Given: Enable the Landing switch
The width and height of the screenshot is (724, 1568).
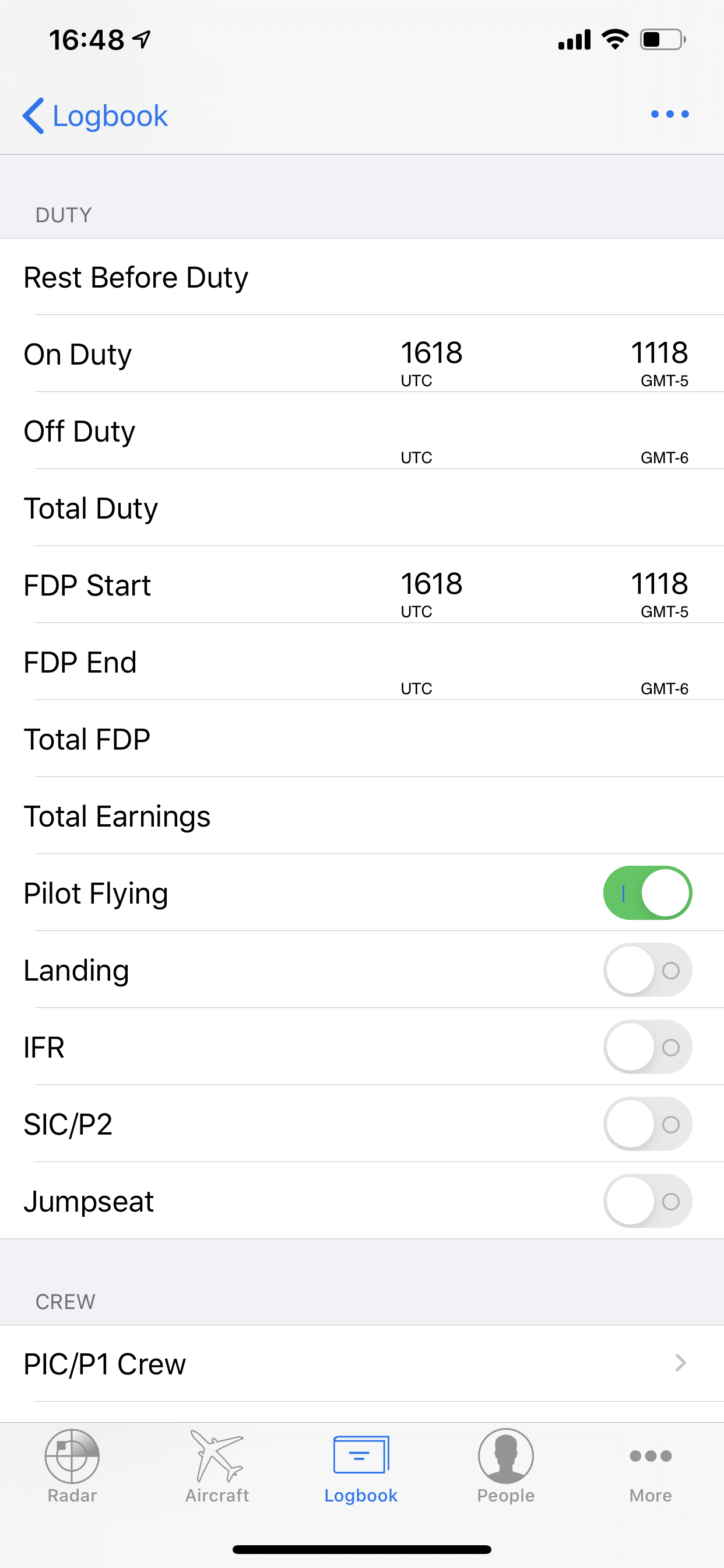Looking at the screenshot, I should click(647, 970).
